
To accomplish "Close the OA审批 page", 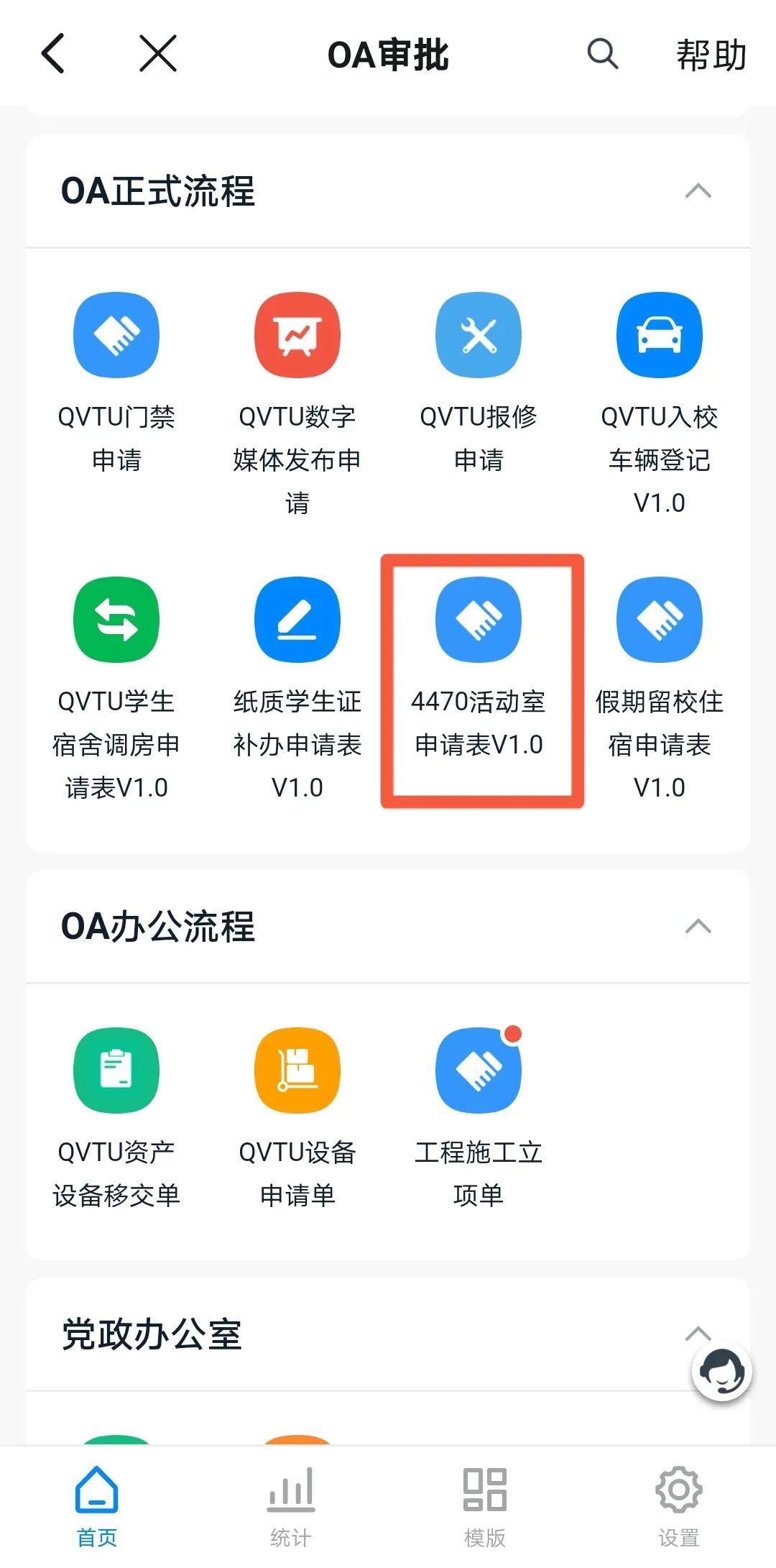I will click(x=158, y=54).
